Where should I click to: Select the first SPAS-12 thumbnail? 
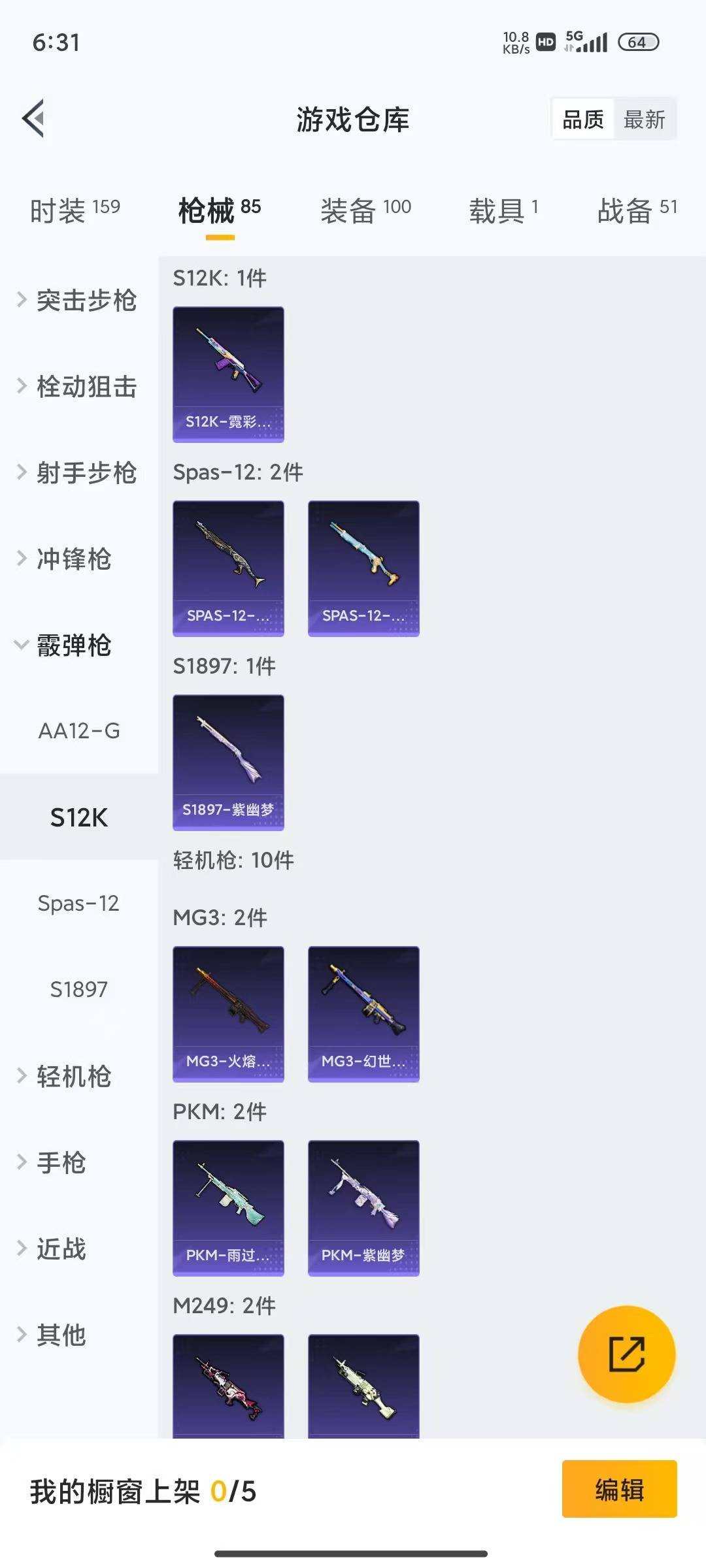click(228, 565)
